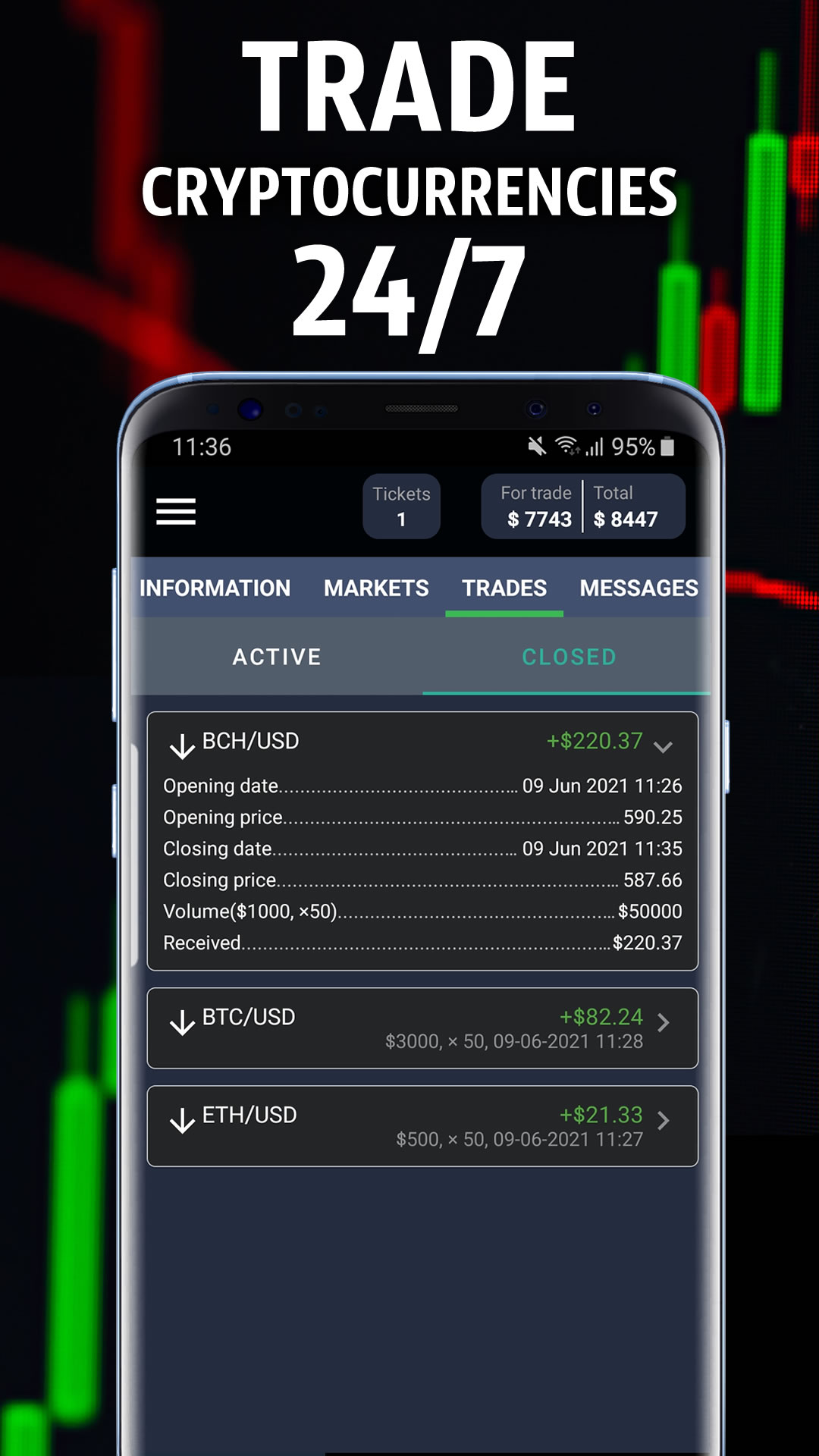Expand the ETH/USD trade entry

[x=664, y=1120]
